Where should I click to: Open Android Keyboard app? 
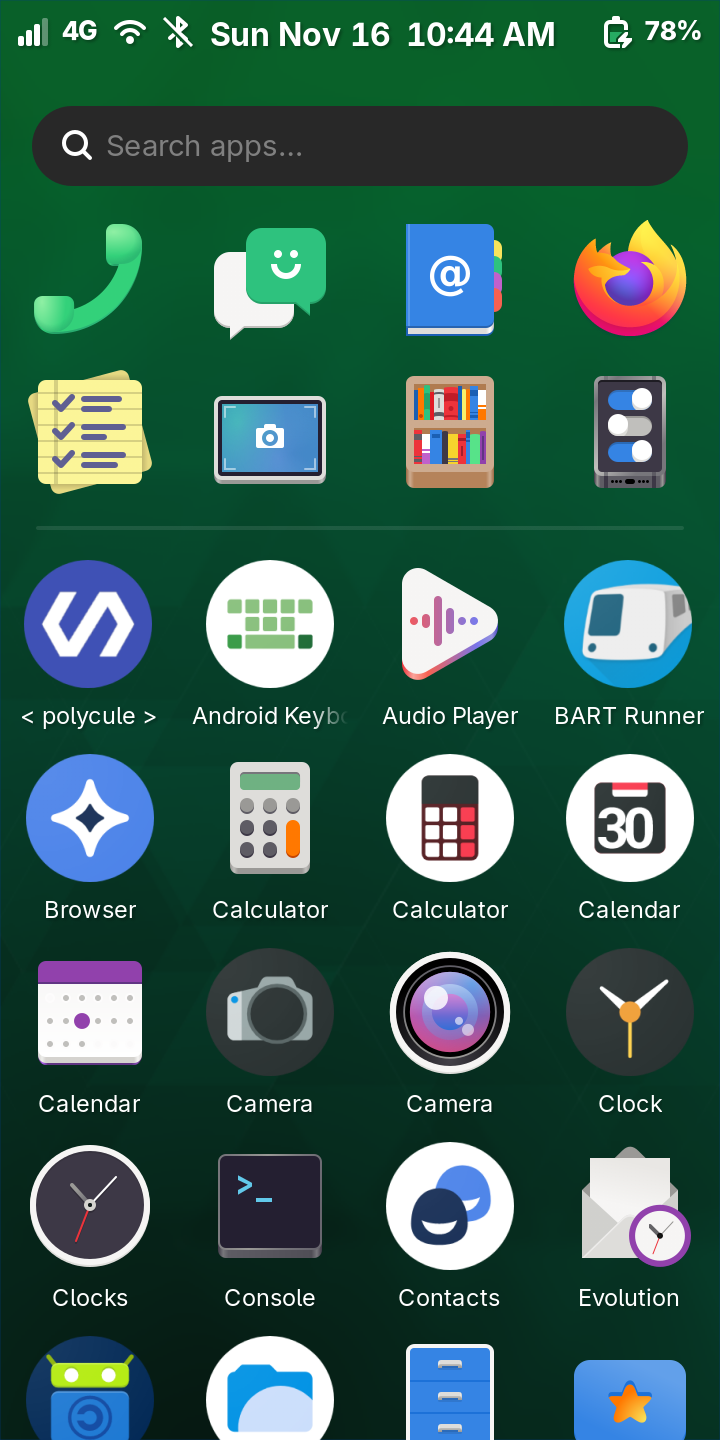click(270, 625)
